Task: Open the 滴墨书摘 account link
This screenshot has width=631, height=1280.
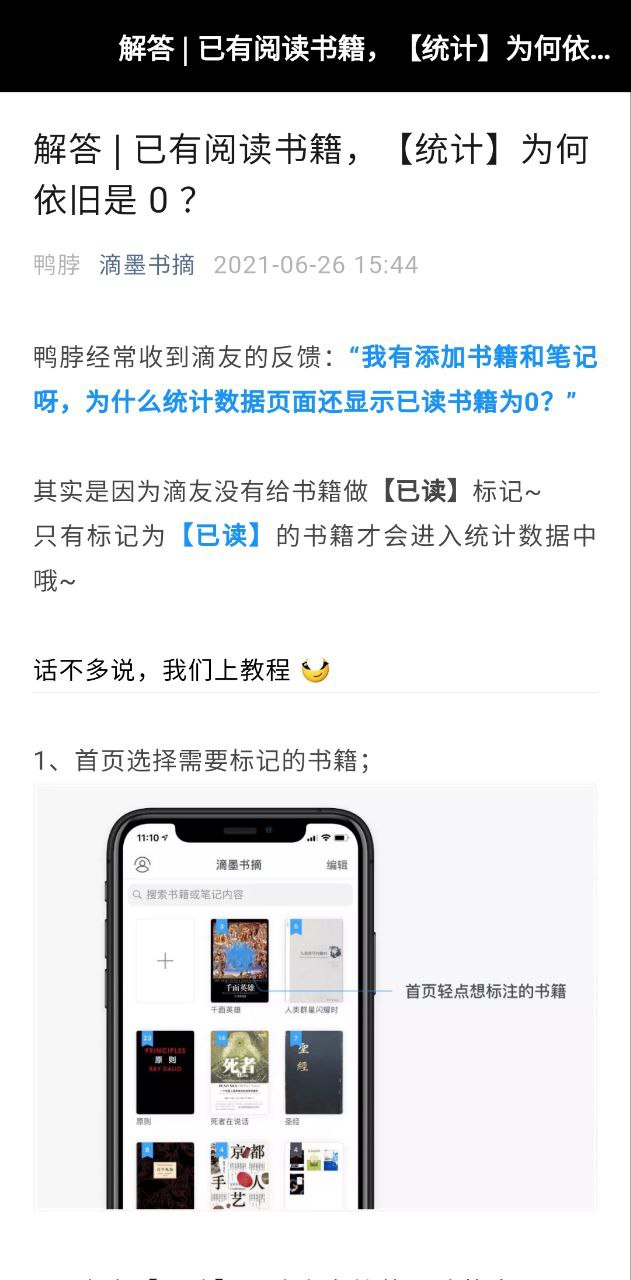Action: click(x=147, y=265)
